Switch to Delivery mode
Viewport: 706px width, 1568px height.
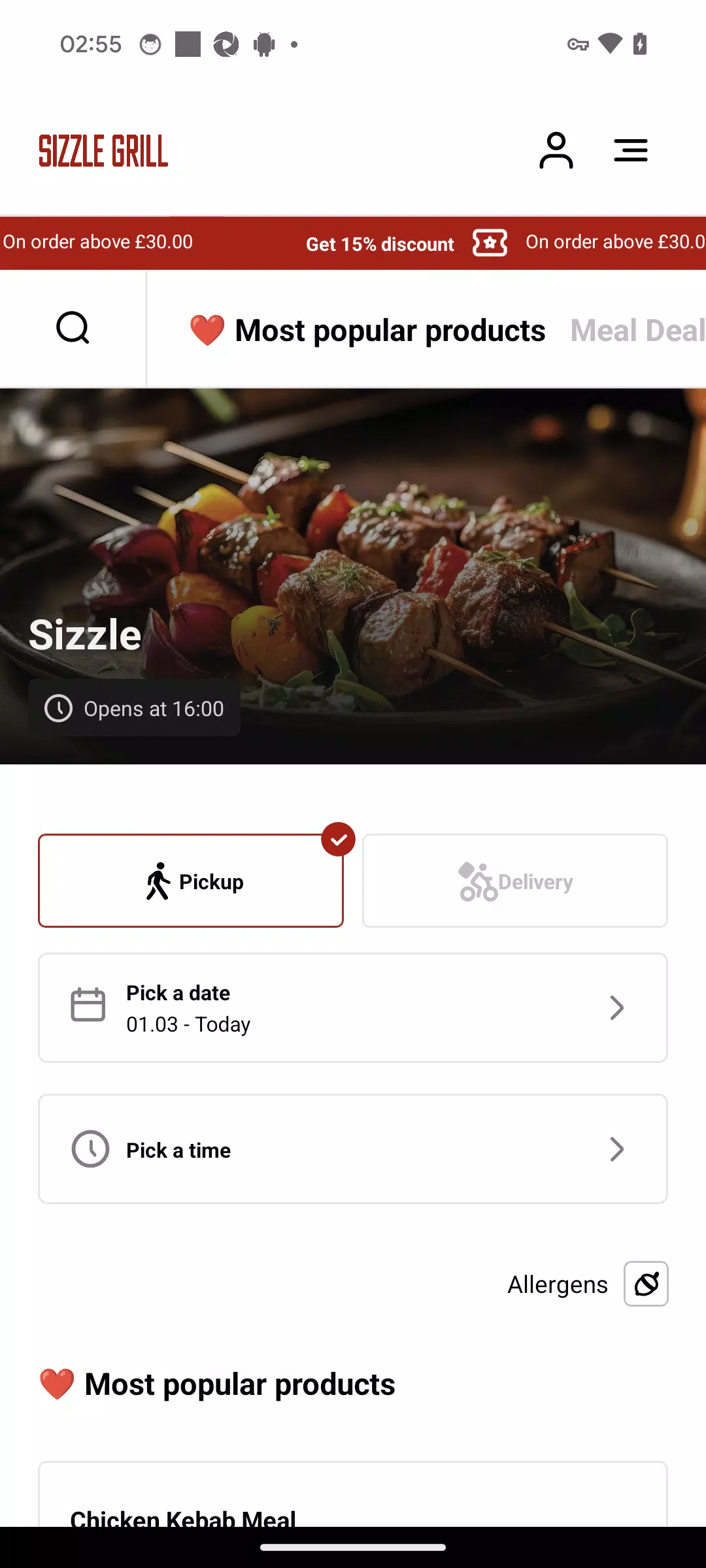point(514,880)
